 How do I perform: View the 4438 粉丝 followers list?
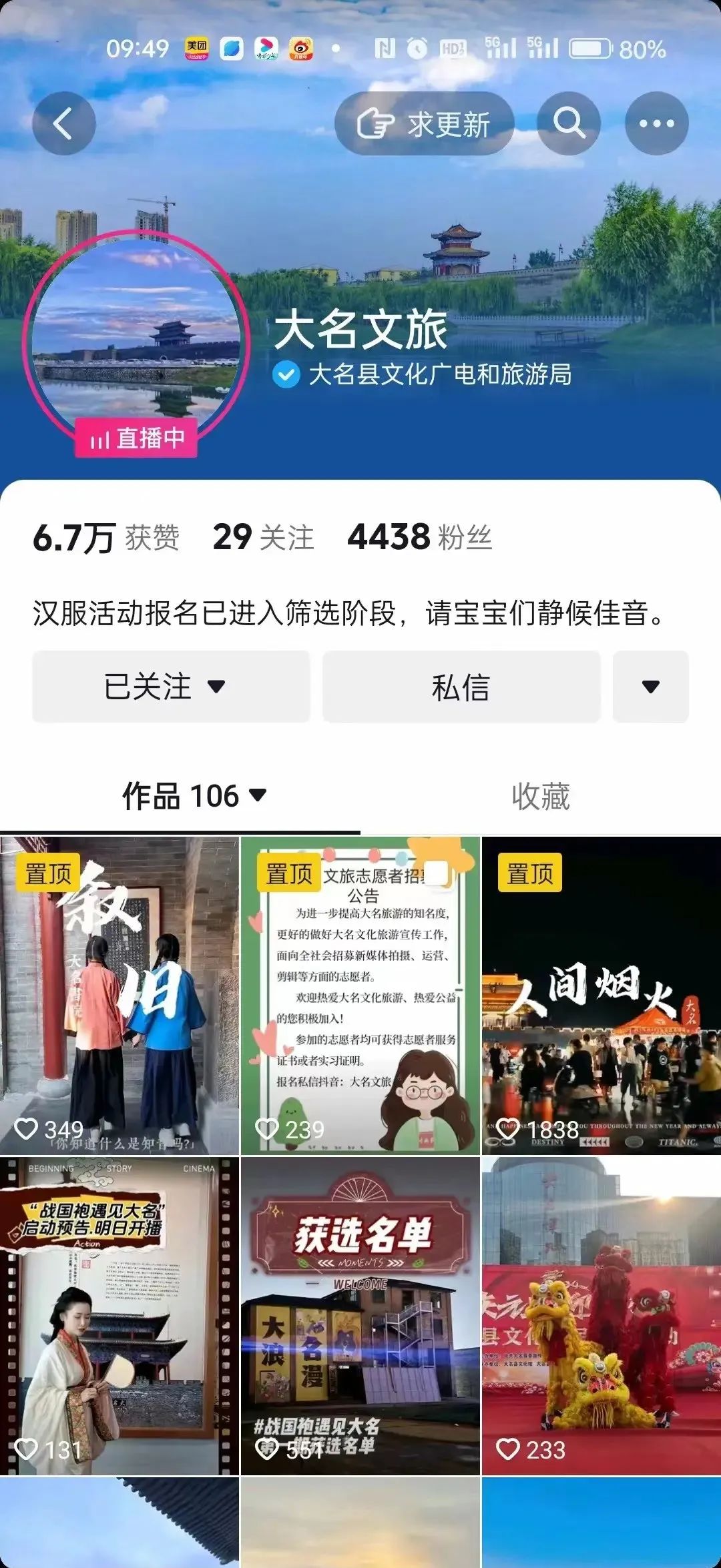tap(419, 537)
